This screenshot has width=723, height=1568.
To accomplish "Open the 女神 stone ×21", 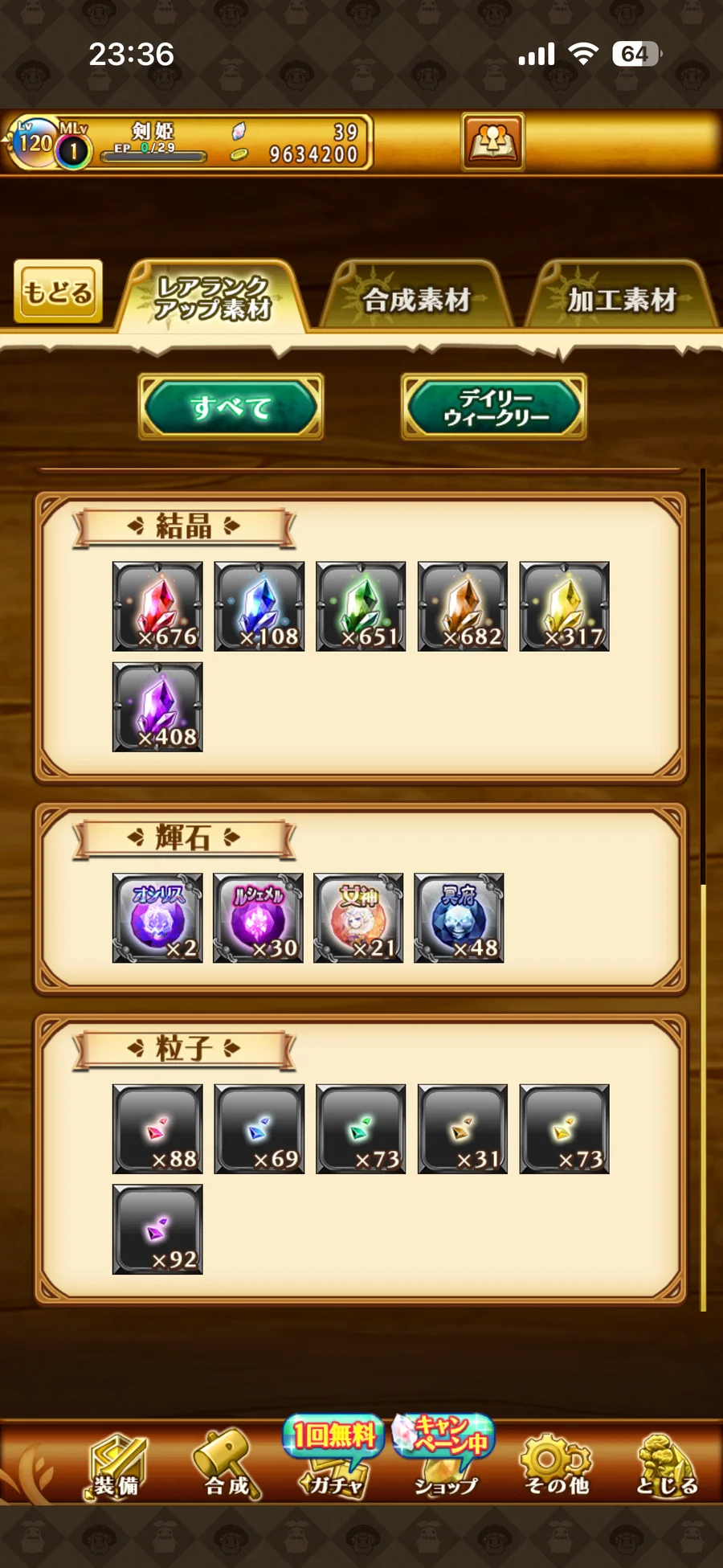I will [358, 918].
